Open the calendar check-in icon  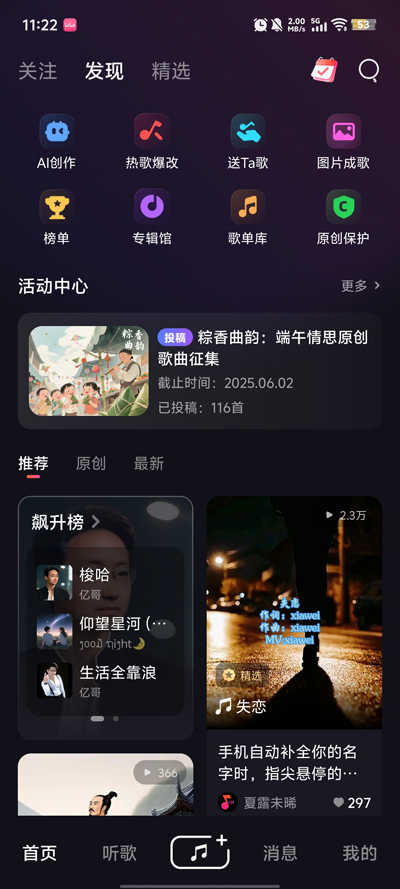click(325, 71)
